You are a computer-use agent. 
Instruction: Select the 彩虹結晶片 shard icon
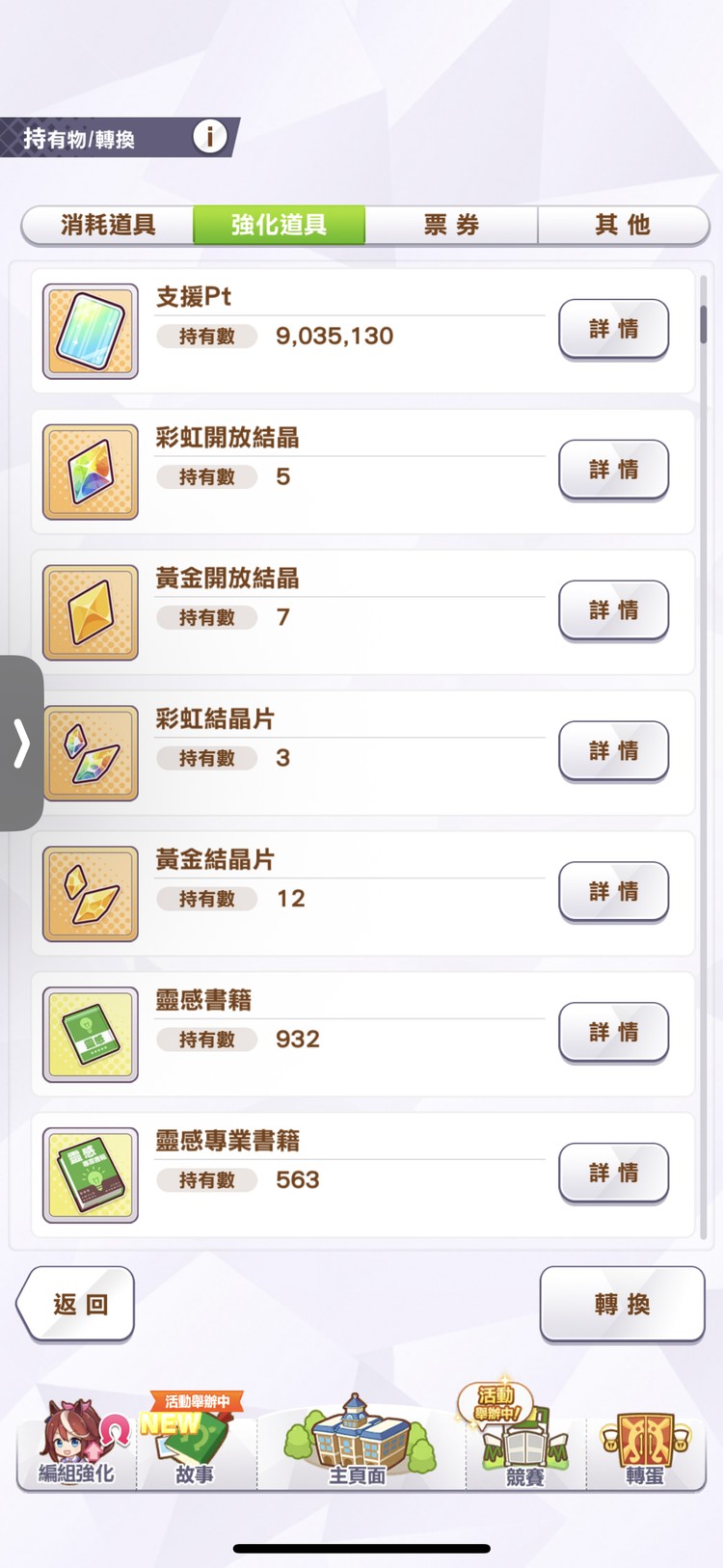point(89,753)
